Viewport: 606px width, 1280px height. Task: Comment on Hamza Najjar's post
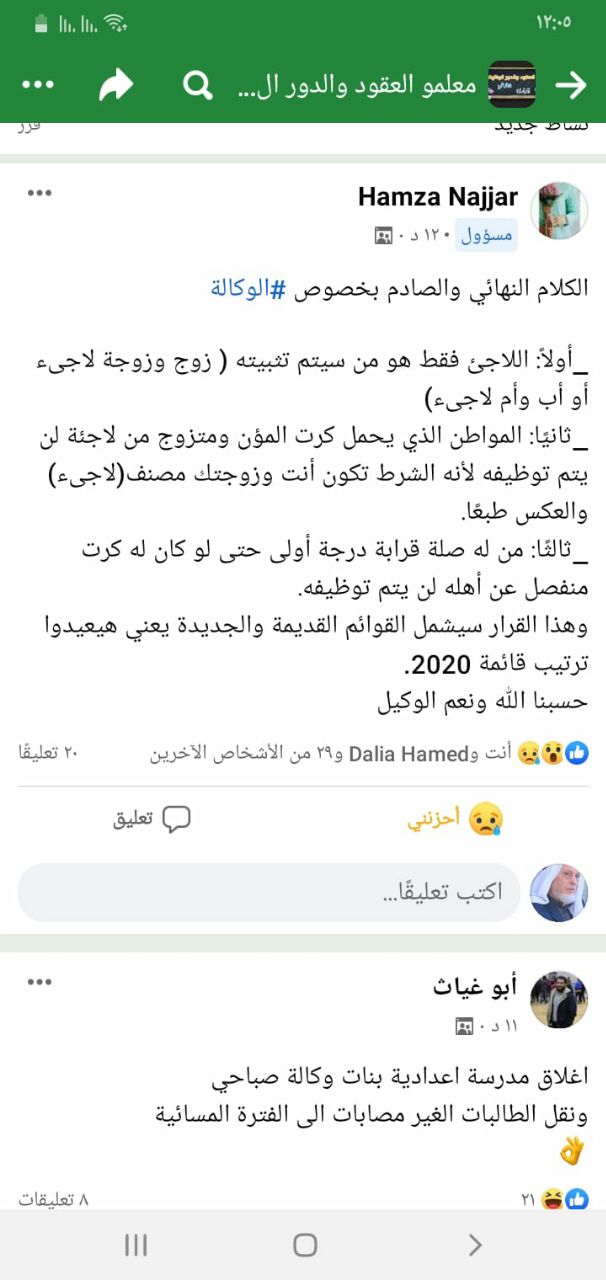click(x=151, y=820)
